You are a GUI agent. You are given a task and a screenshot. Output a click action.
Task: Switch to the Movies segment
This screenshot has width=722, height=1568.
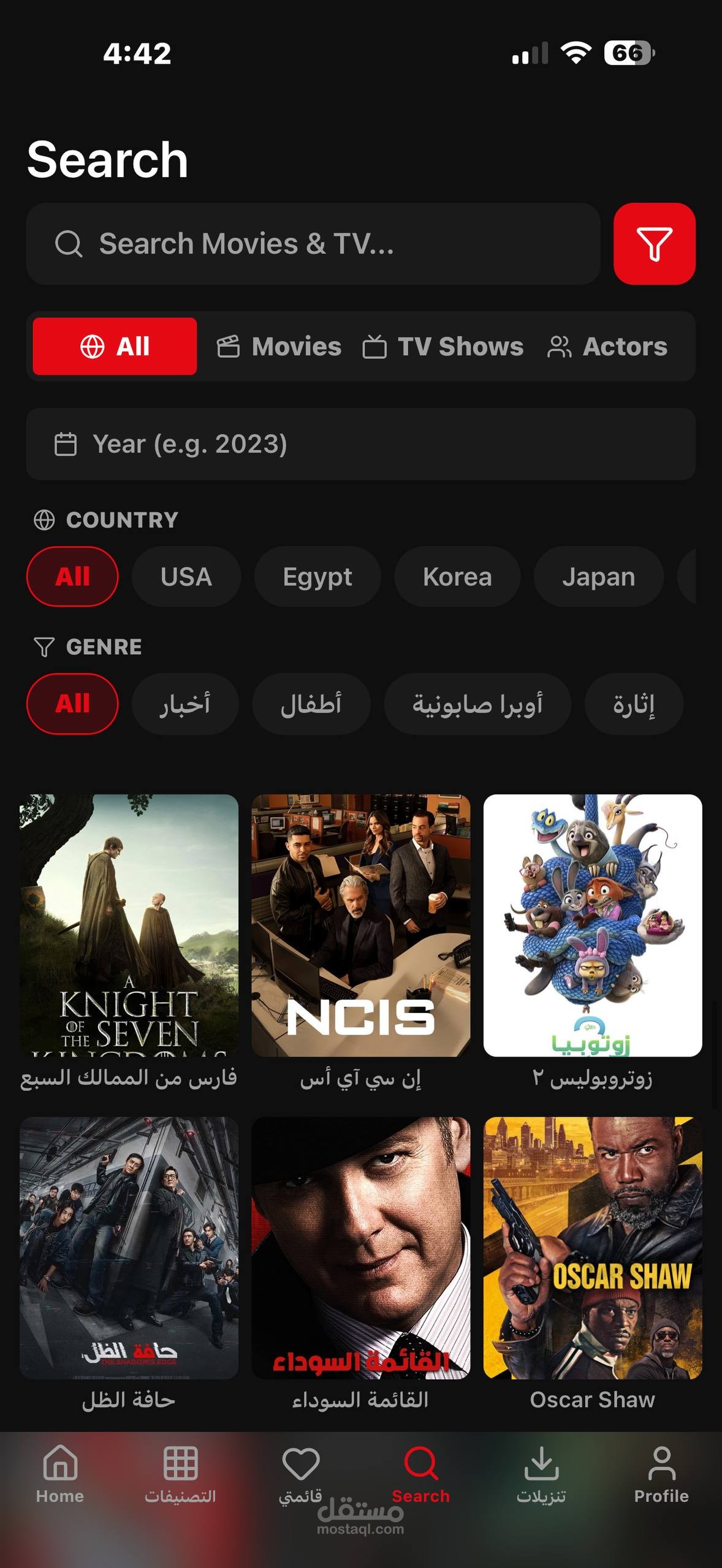click(279, 347)
